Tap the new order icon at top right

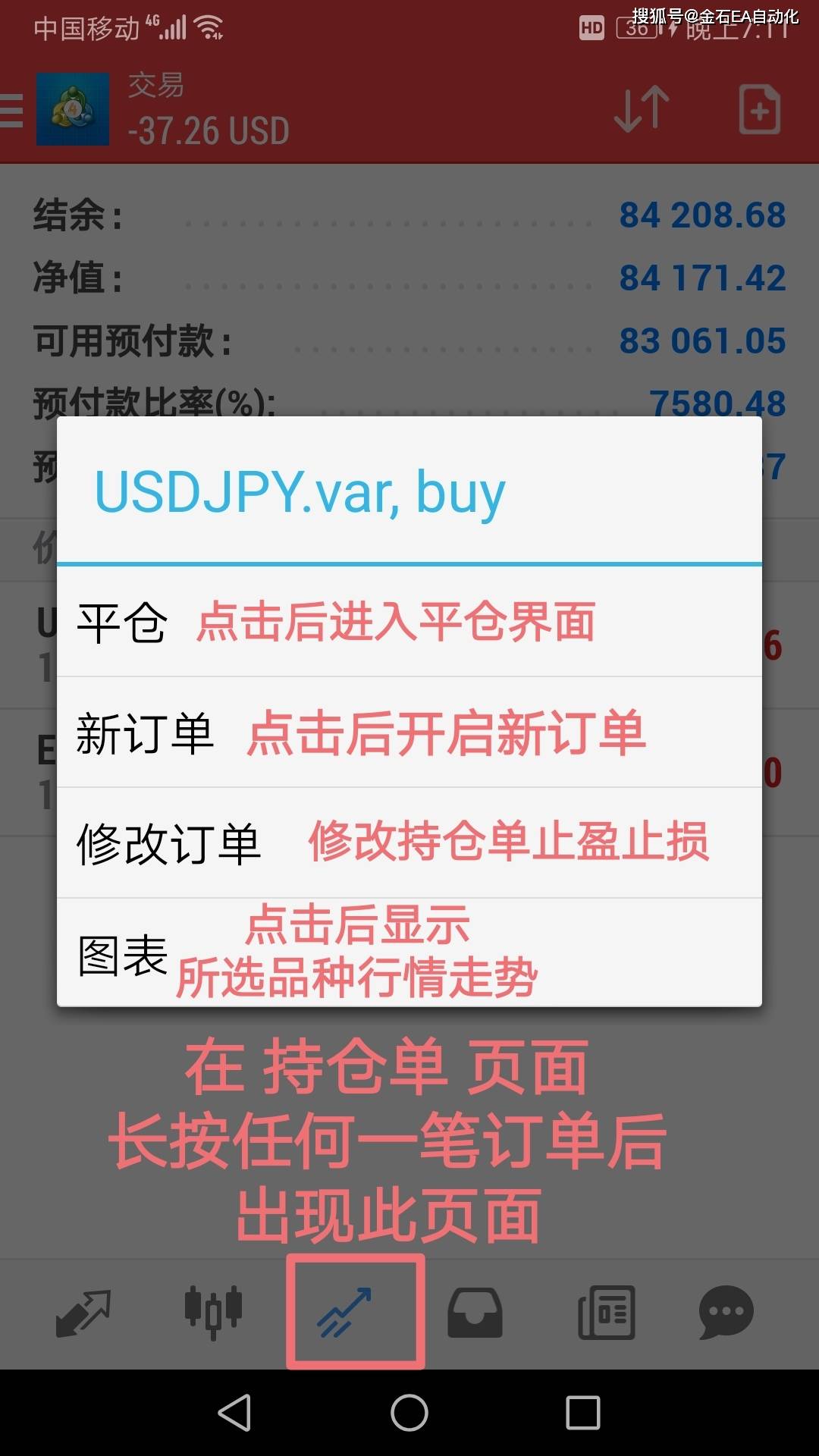(x=758, y=108)
